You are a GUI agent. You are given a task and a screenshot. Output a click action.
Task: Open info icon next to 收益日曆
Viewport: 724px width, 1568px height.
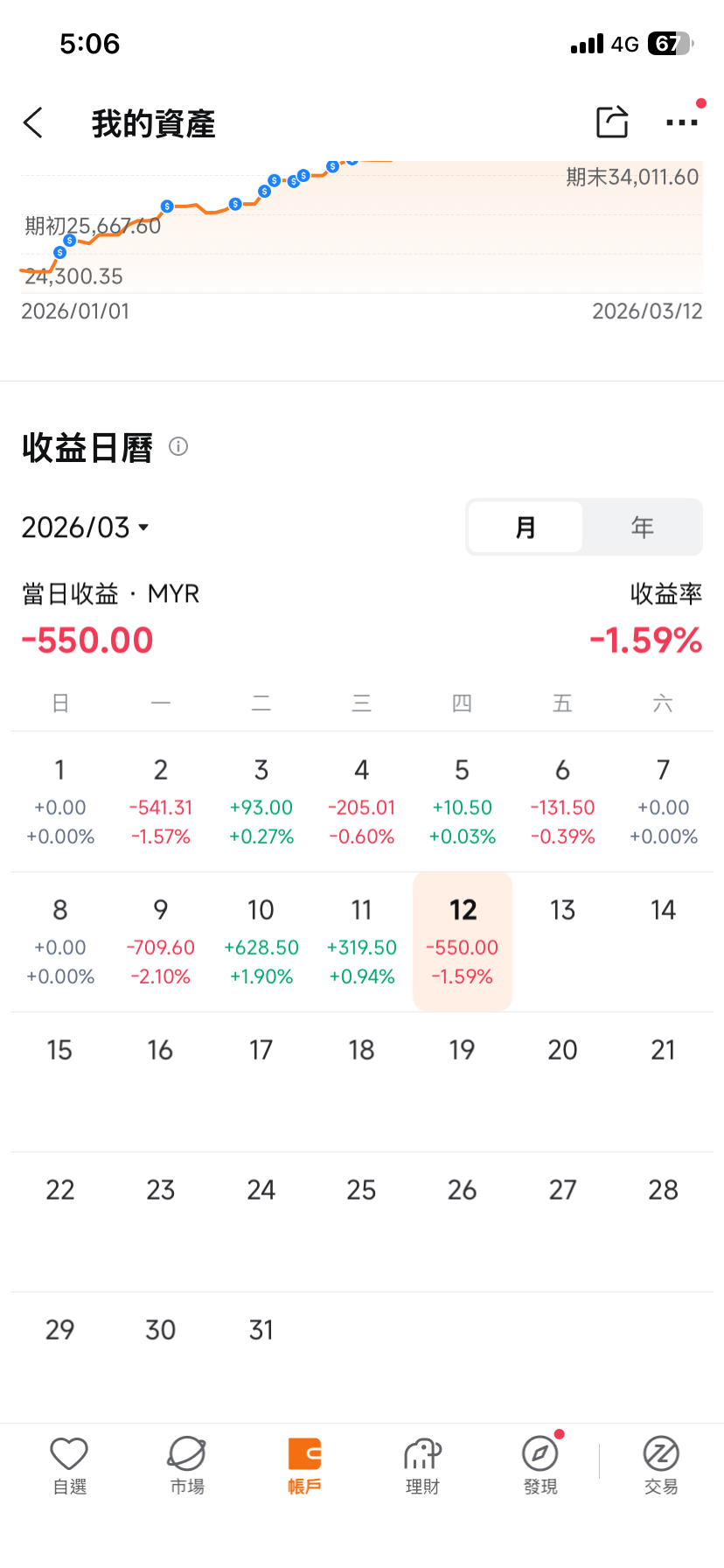[178, 447]
